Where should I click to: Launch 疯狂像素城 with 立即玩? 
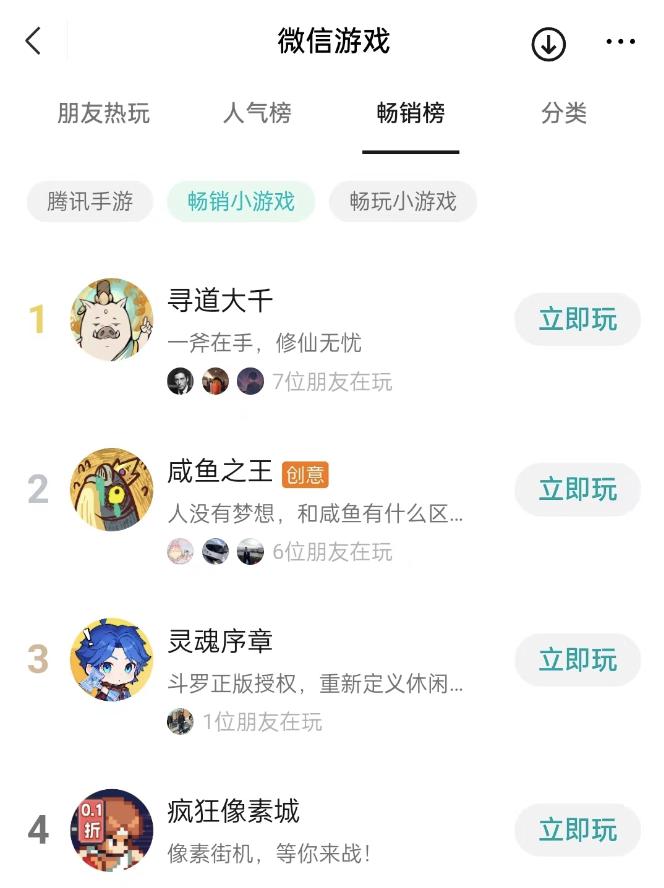coord(577,830)
